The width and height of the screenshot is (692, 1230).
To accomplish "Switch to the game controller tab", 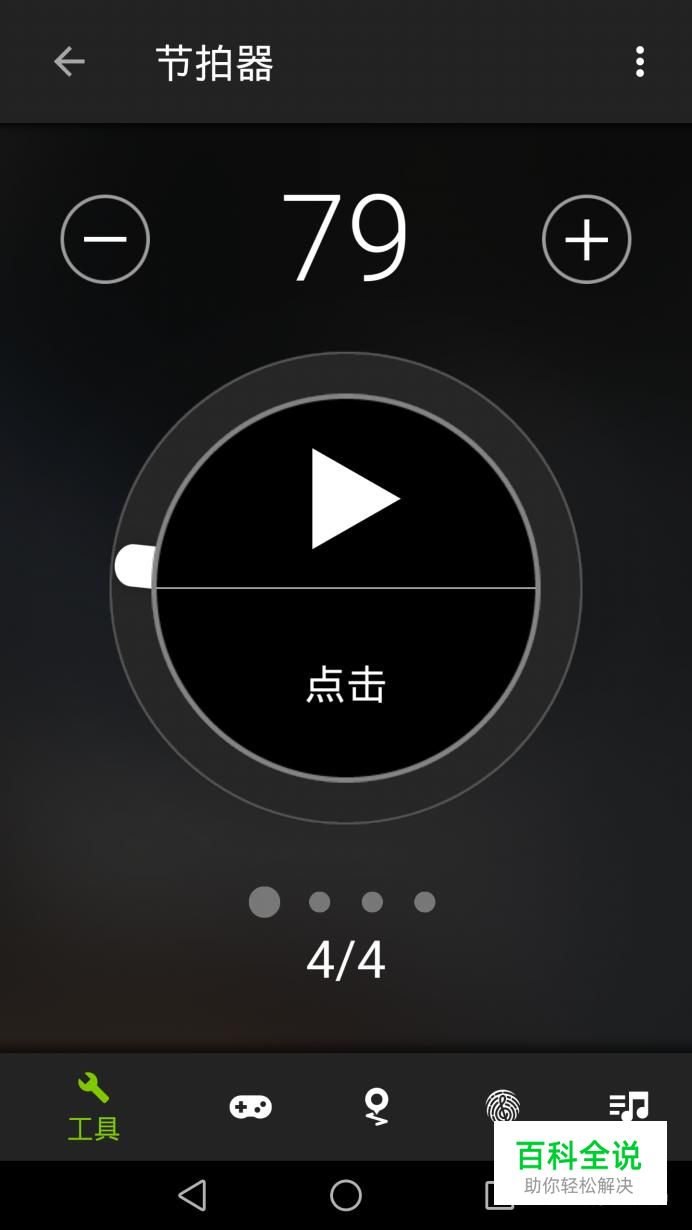I will coord(250,1107).
